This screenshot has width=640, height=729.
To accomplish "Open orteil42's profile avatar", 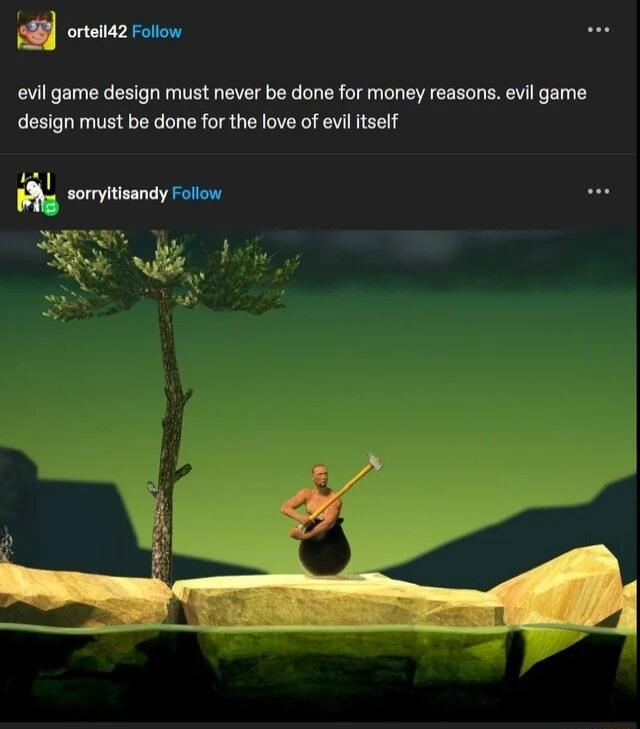I will tap(36, 31).
